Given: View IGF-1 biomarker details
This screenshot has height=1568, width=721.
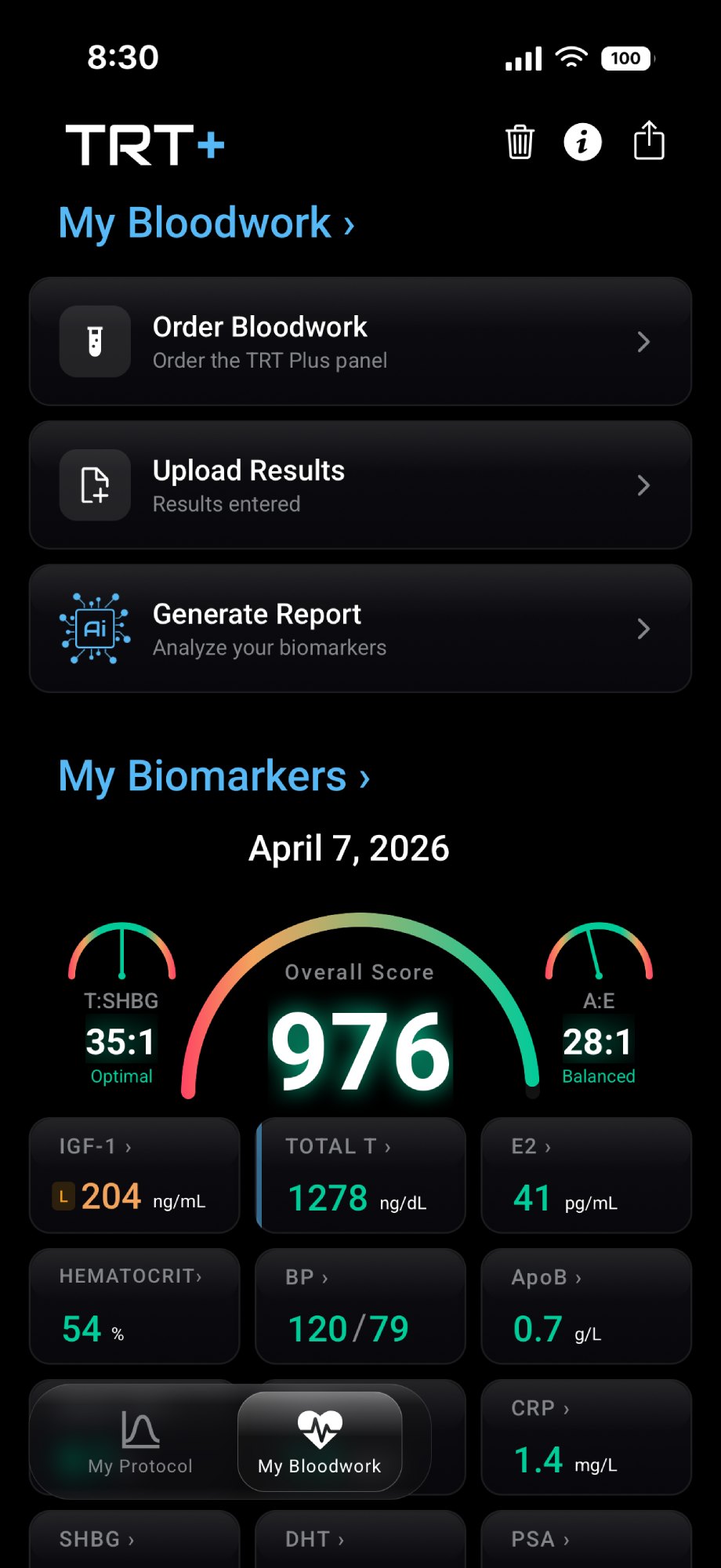Looking at the screenshot, I should [x=135, y=1175].
